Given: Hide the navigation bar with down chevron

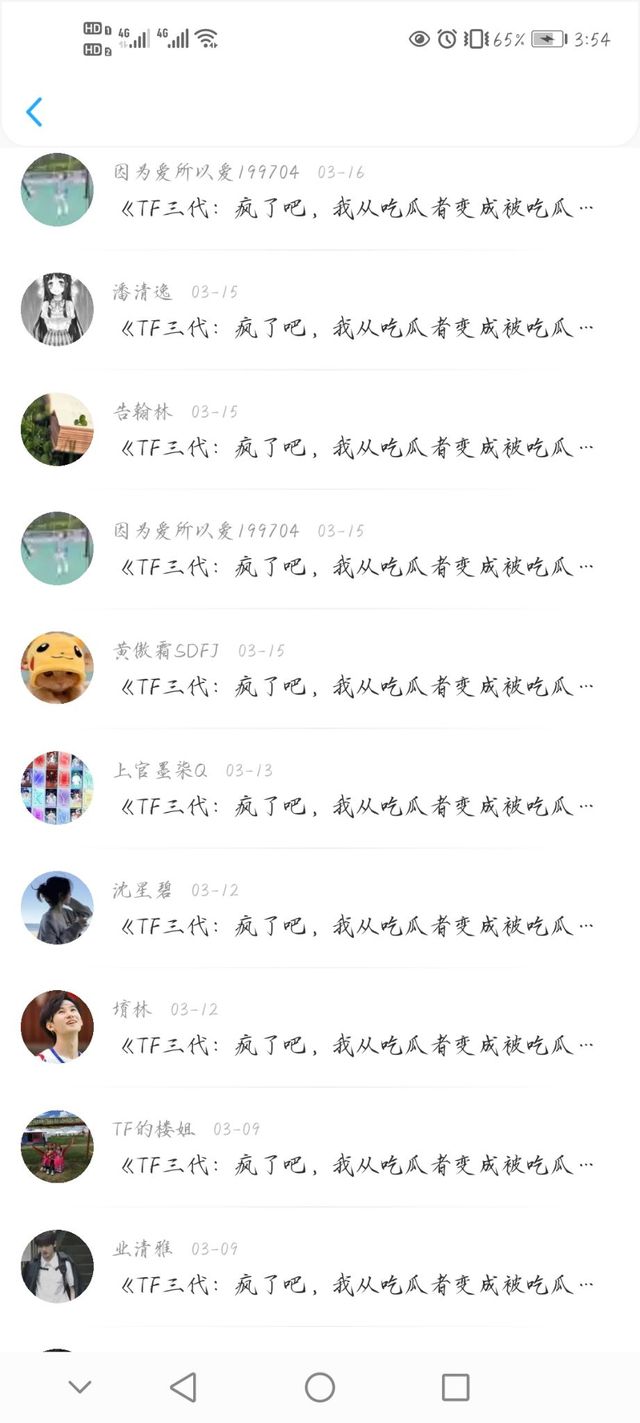Looking at the screenshot, I should click(x=80, y=1387).
